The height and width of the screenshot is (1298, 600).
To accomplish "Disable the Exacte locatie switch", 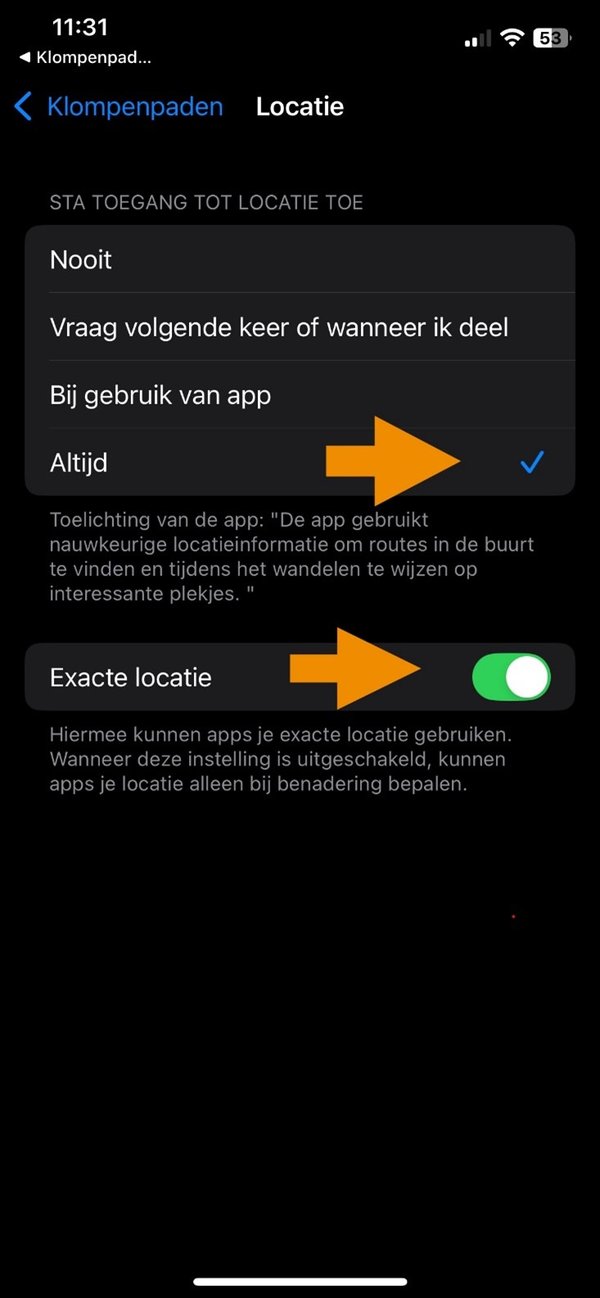I will [x=511, y=677].
